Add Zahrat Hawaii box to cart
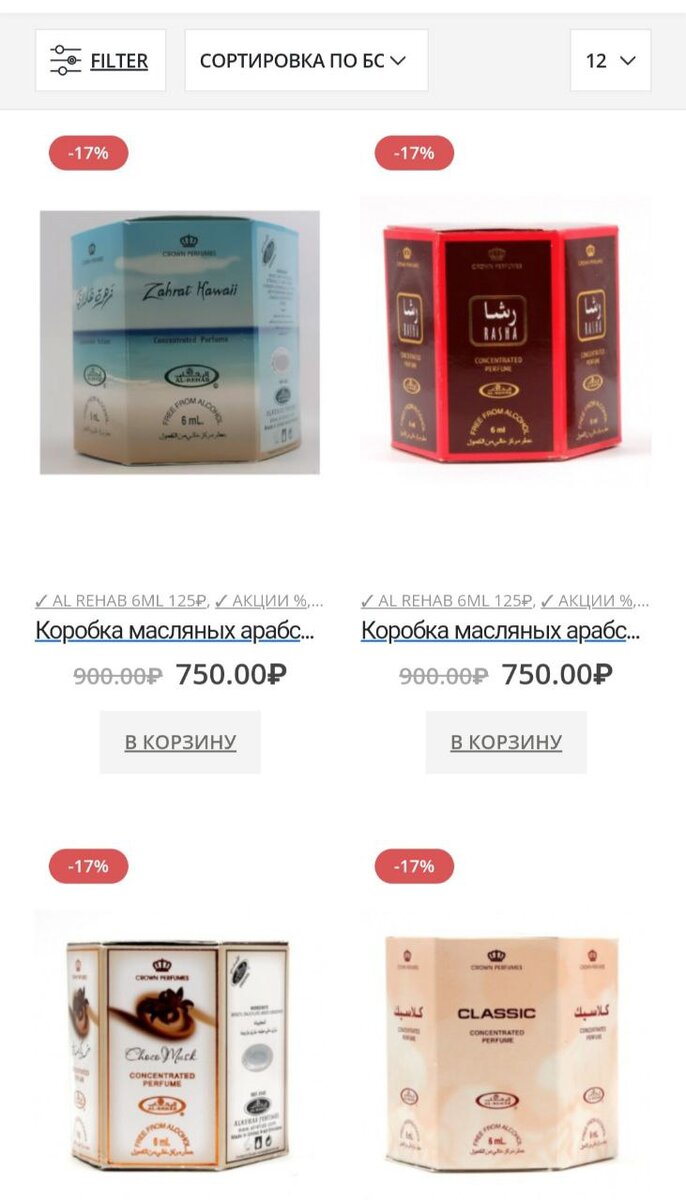686x1200 pixels. [x=180, y=742]
